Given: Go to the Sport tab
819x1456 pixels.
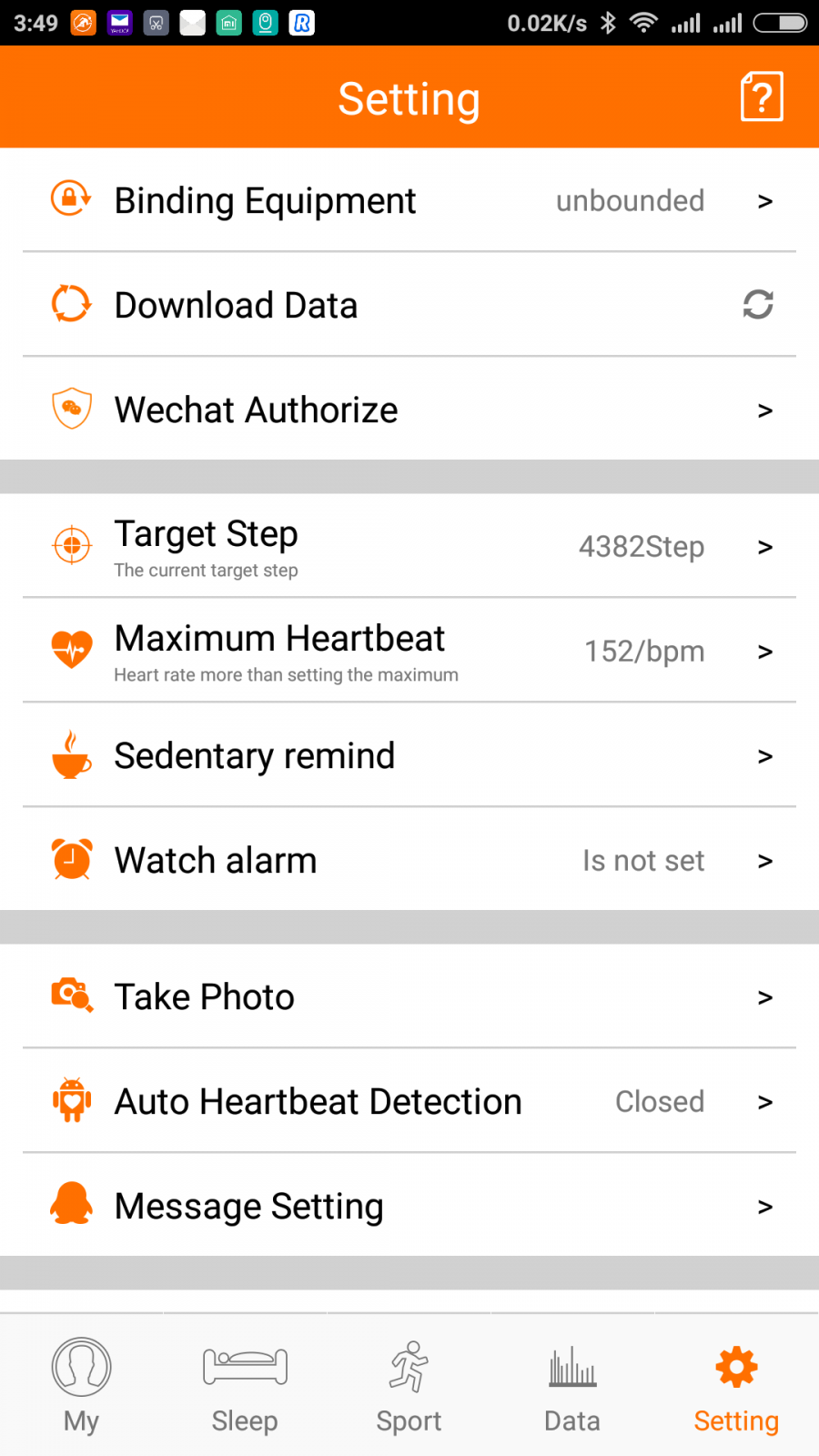Looking at the screenshot, I should (409, 1385).
